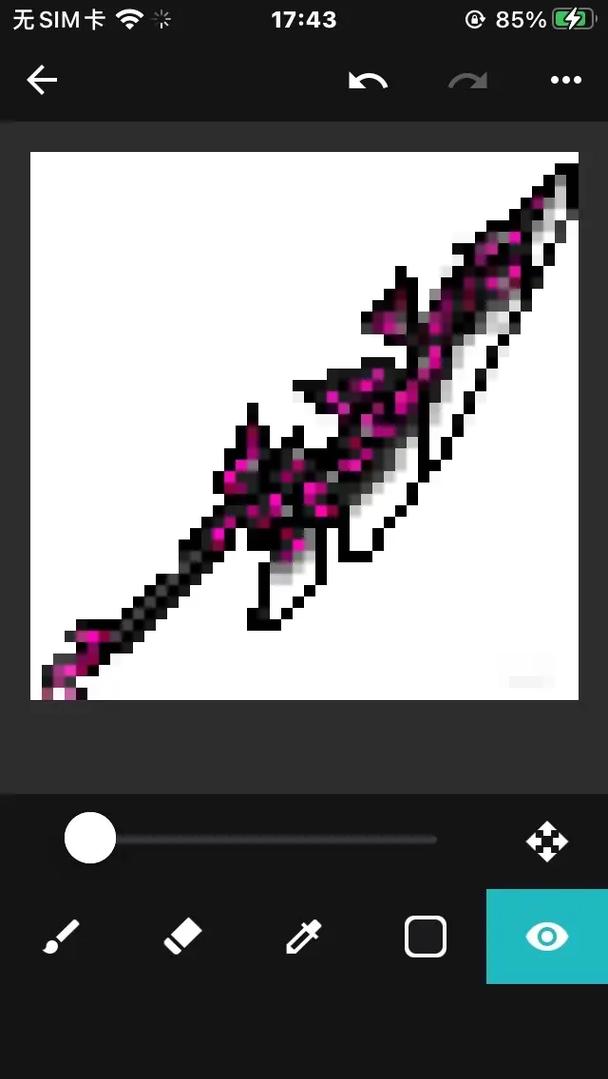Image resolution: width=608 pixels, height=1079 pixels.
Task: Undo the last drawing action
Action: pos(367,80)
